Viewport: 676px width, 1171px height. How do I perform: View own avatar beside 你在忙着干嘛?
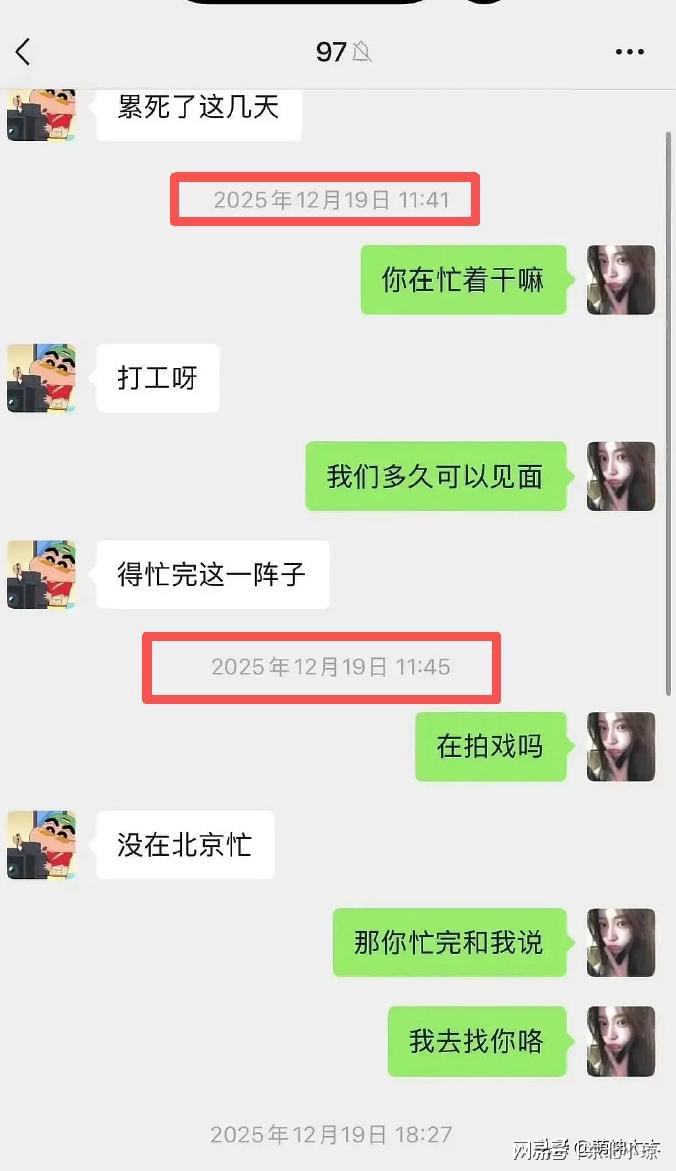coord(620,280)
